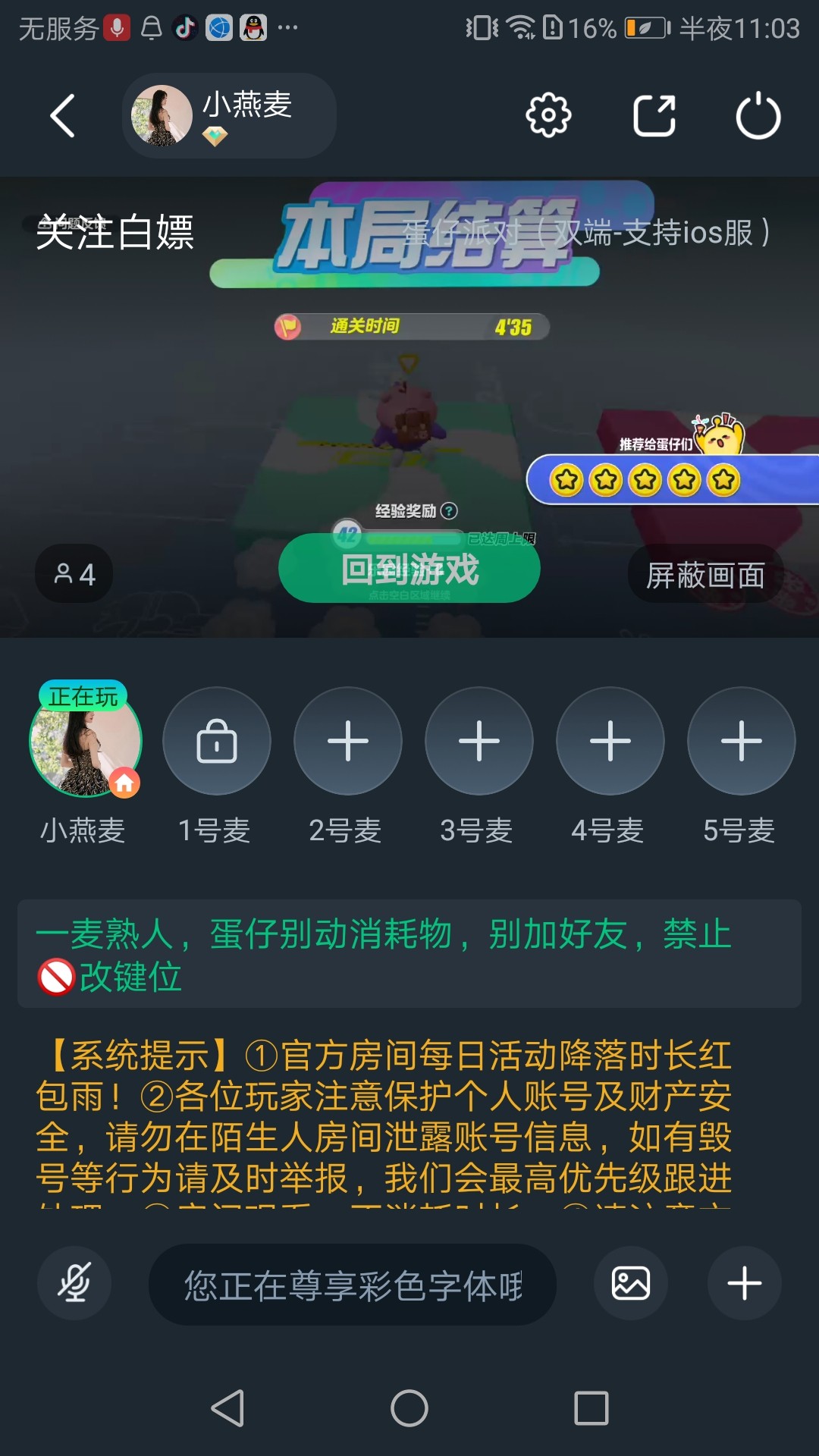View the online audience count
This screenshot has height=1456, width=819.
(74, 574)
